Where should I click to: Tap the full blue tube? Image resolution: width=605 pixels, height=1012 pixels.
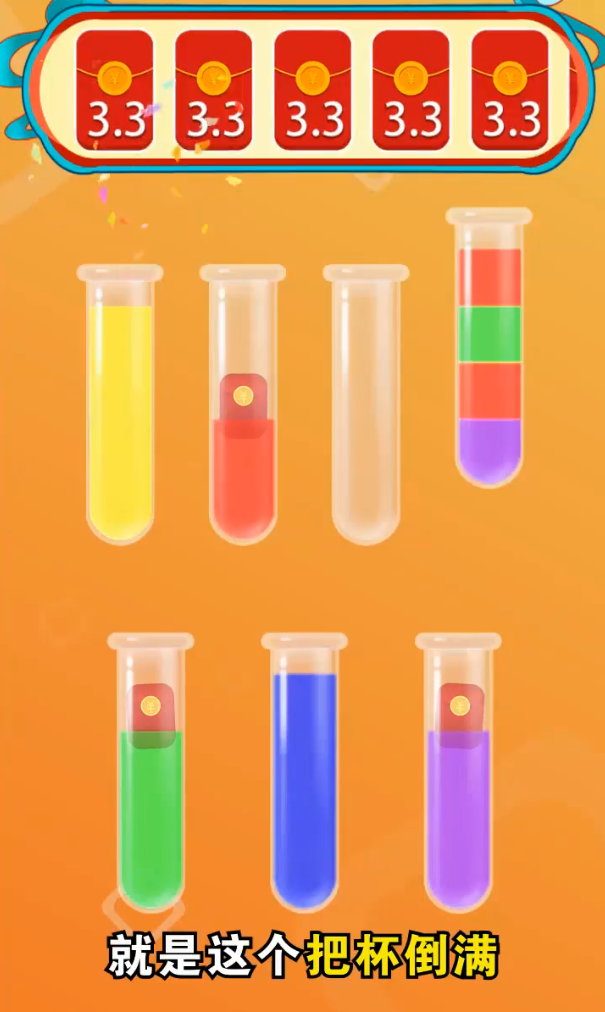click(x=304, y=780)
